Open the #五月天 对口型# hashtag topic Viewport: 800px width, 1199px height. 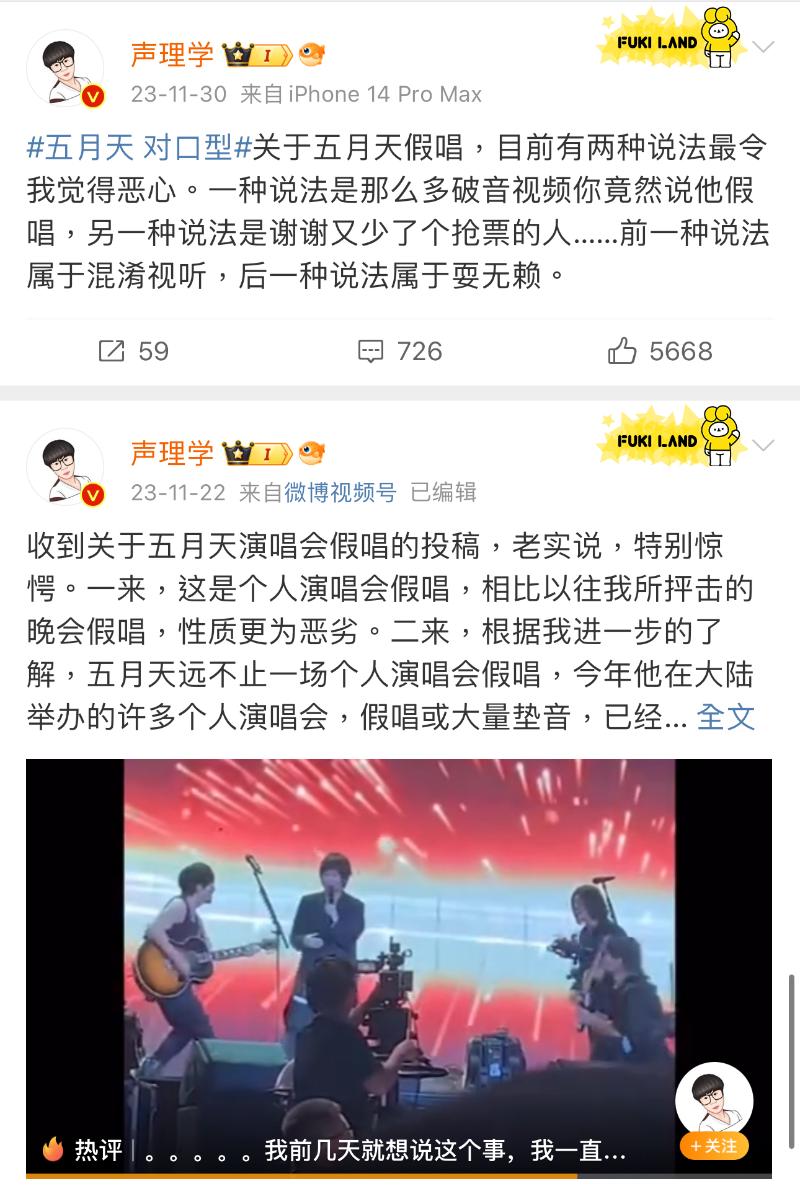point(136,147)
